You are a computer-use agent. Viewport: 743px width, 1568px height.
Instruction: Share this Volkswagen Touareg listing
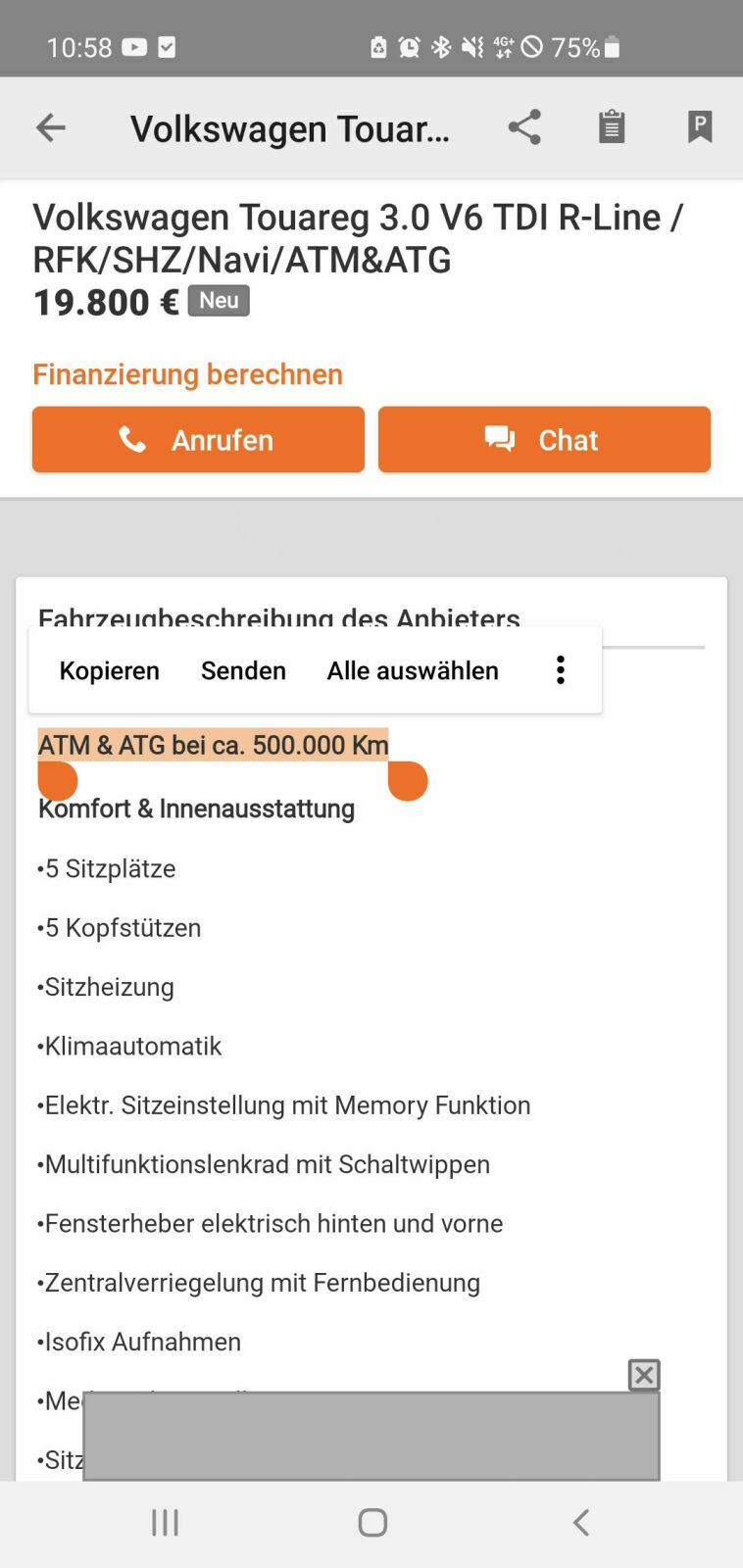point(524,127)
